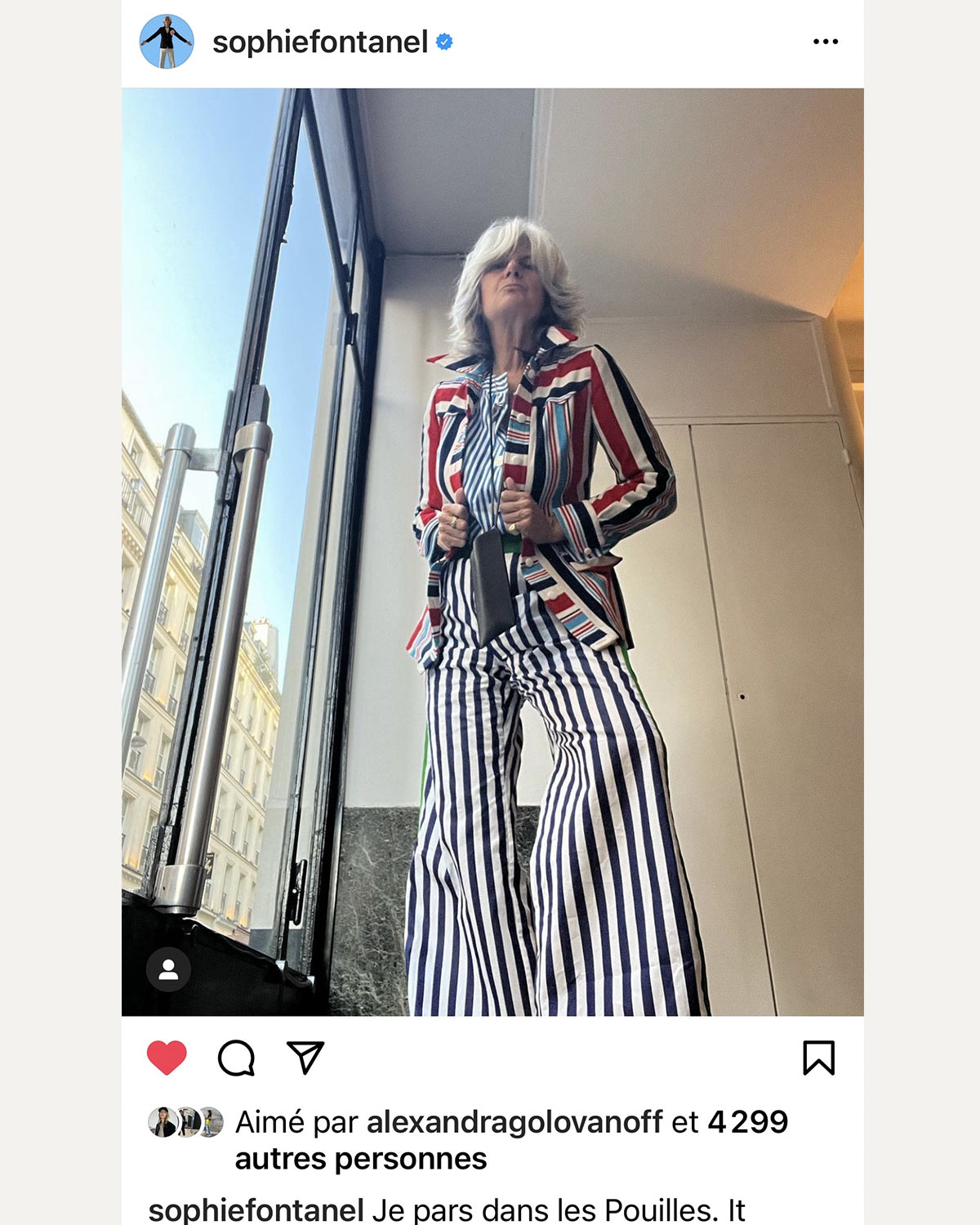The width and height of the screenshot is (980, 1225).
Task: Share the post via paper plane icon
Action: click(306, 1058)
